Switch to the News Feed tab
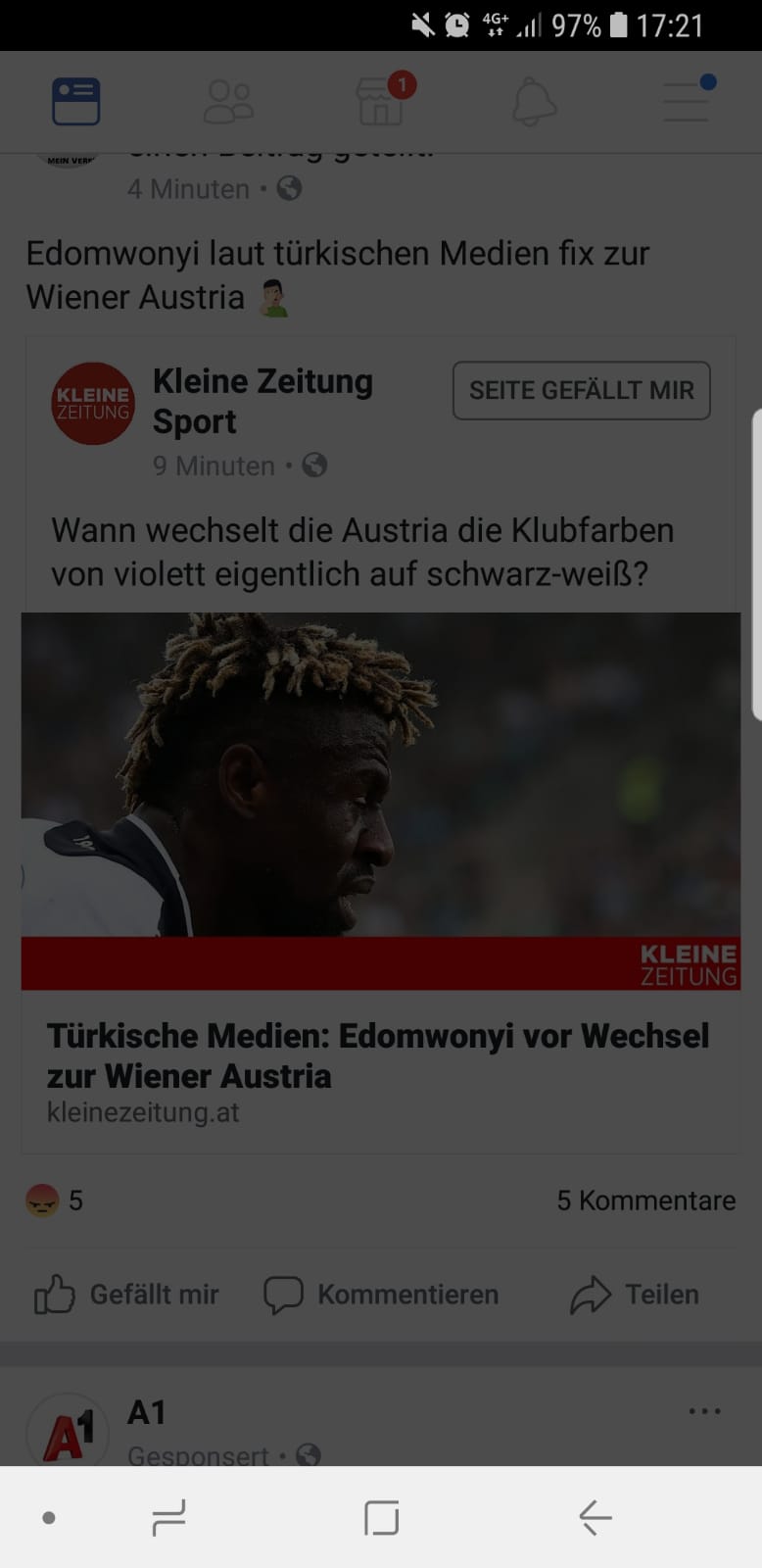The height and width of the screenshot is (1568, 762). tap(76, 102)
